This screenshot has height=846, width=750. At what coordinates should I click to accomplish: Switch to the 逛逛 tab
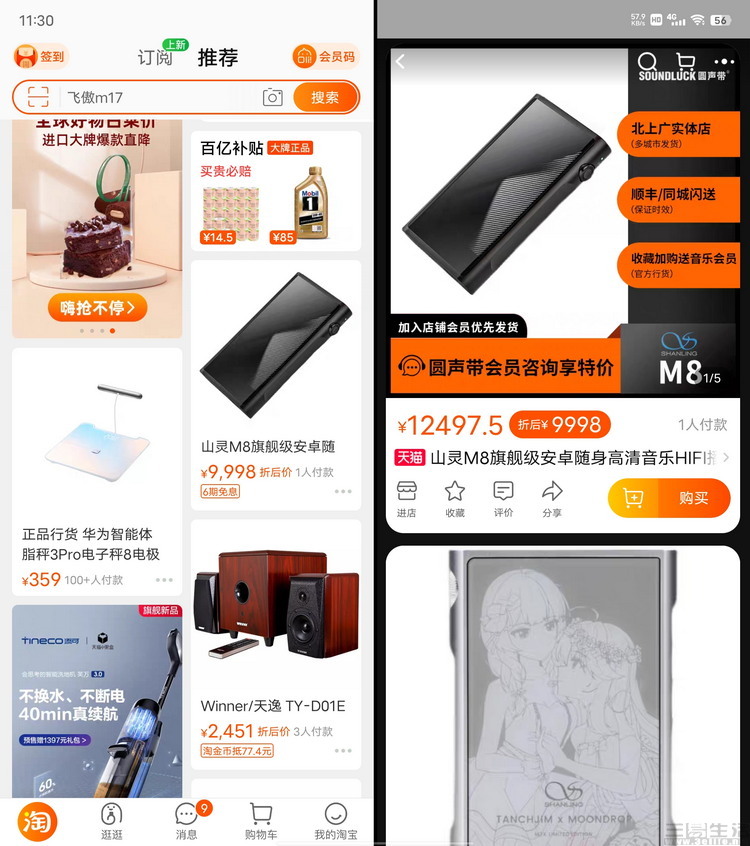pos(112,820)
